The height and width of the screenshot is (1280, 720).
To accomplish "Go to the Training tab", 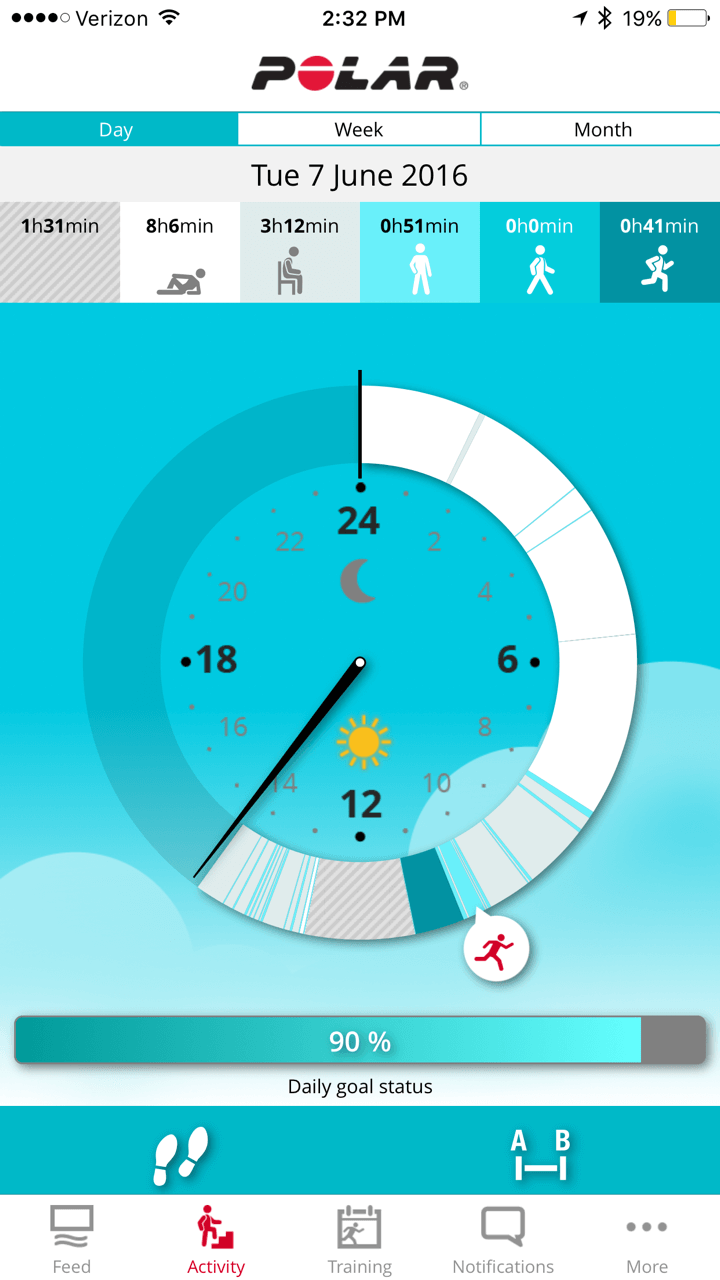I will (x=360, y=1240).
